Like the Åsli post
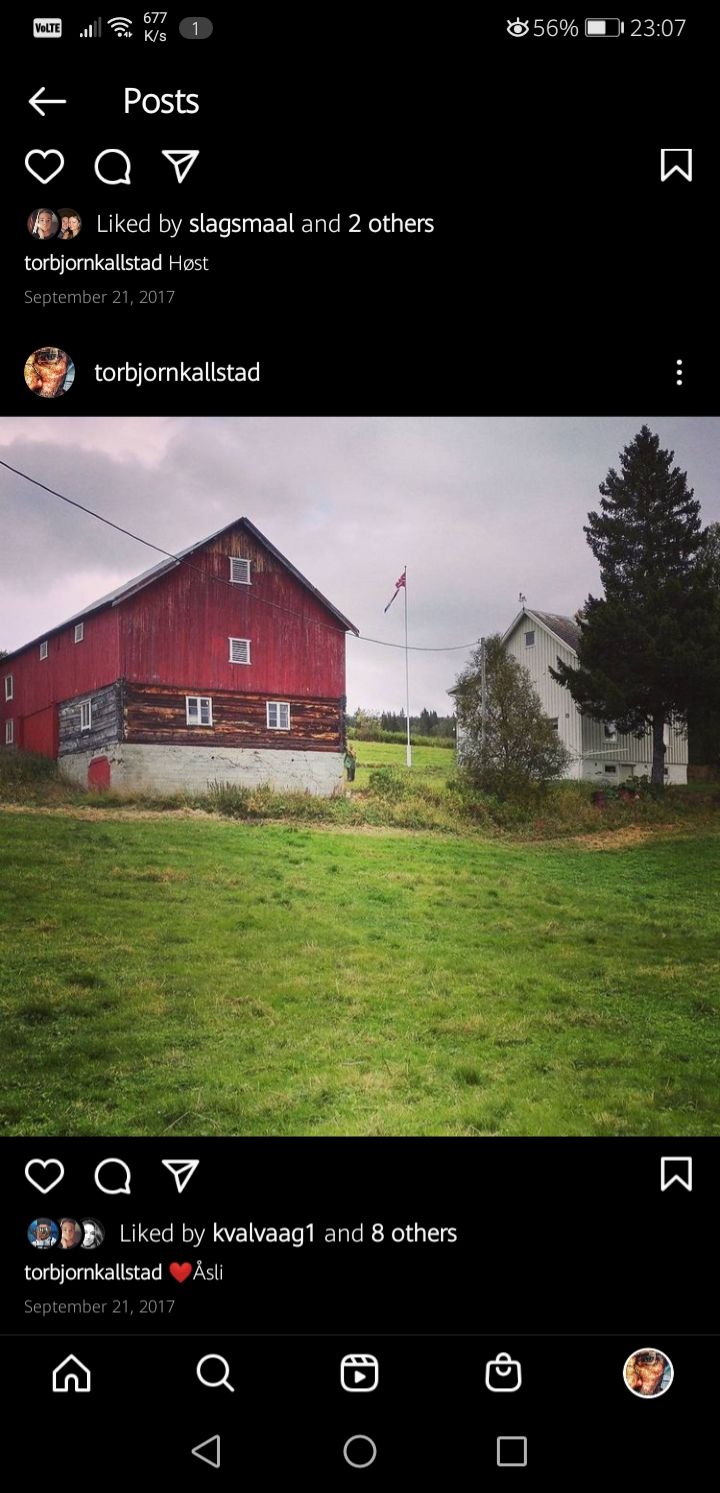 click(44, 1176)
